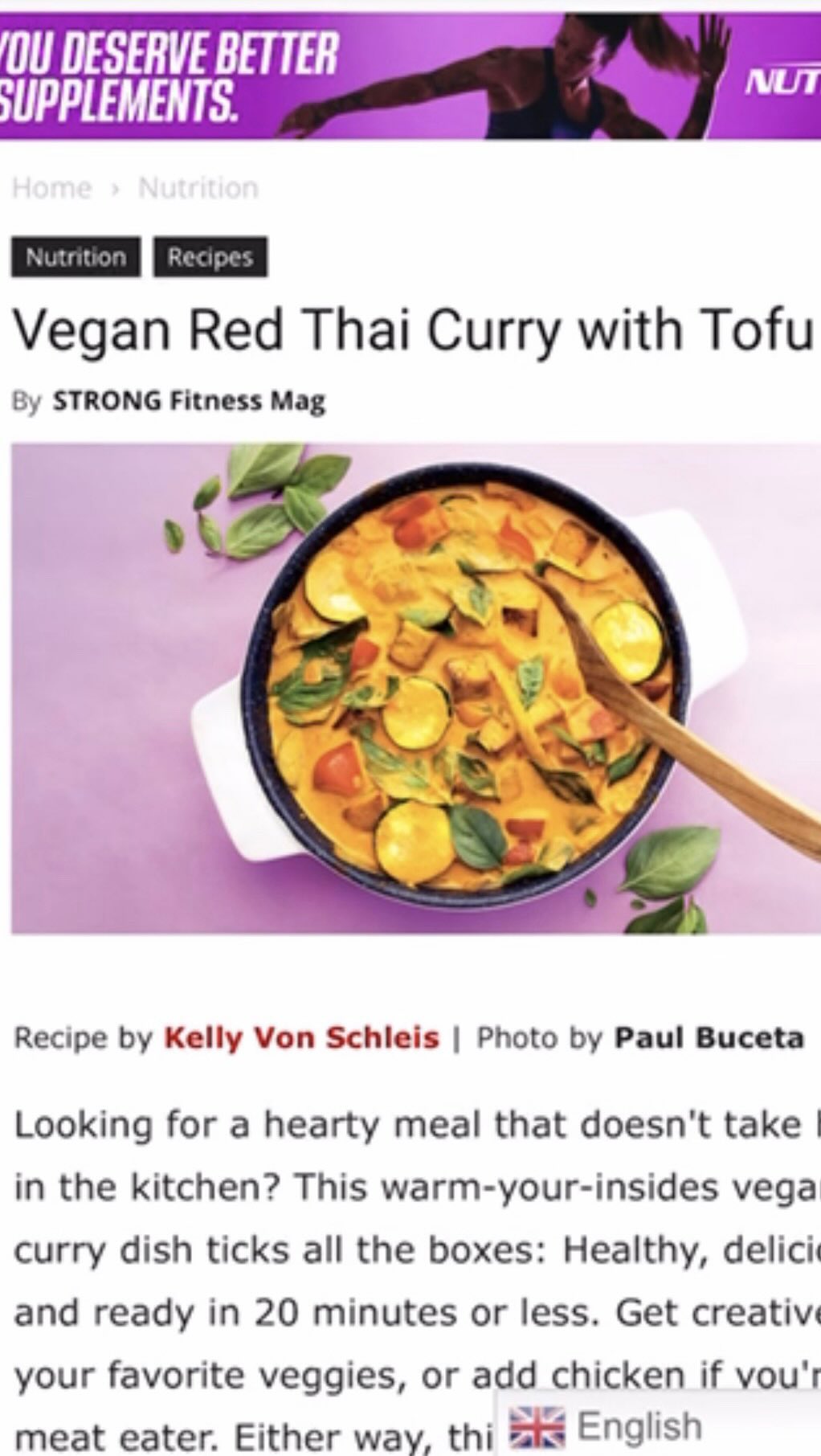Open Kelly Von Schleis link
This screenshot has width=821, height=1456.
302,1037
